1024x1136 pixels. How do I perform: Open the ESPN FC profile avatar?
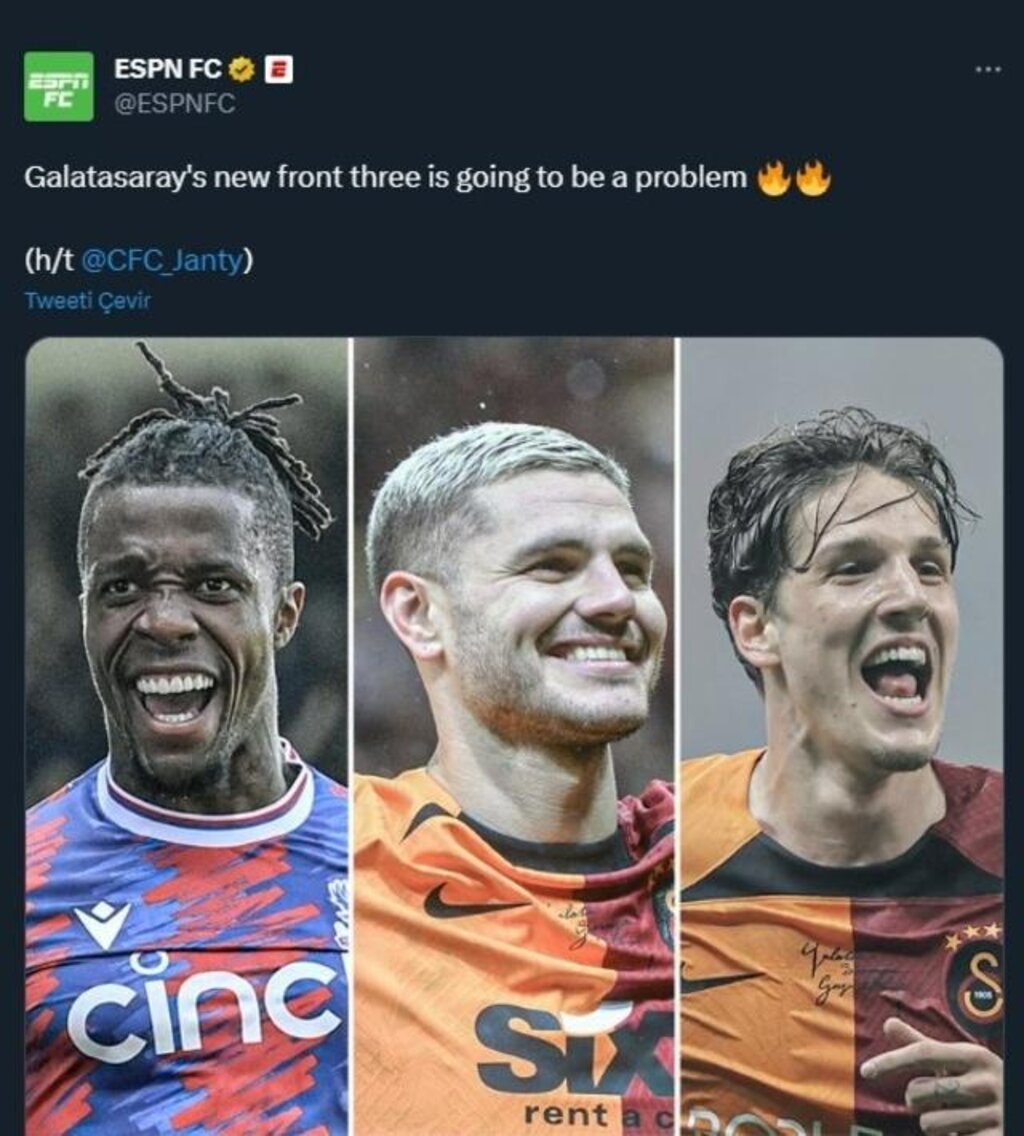tap(58, 86)
